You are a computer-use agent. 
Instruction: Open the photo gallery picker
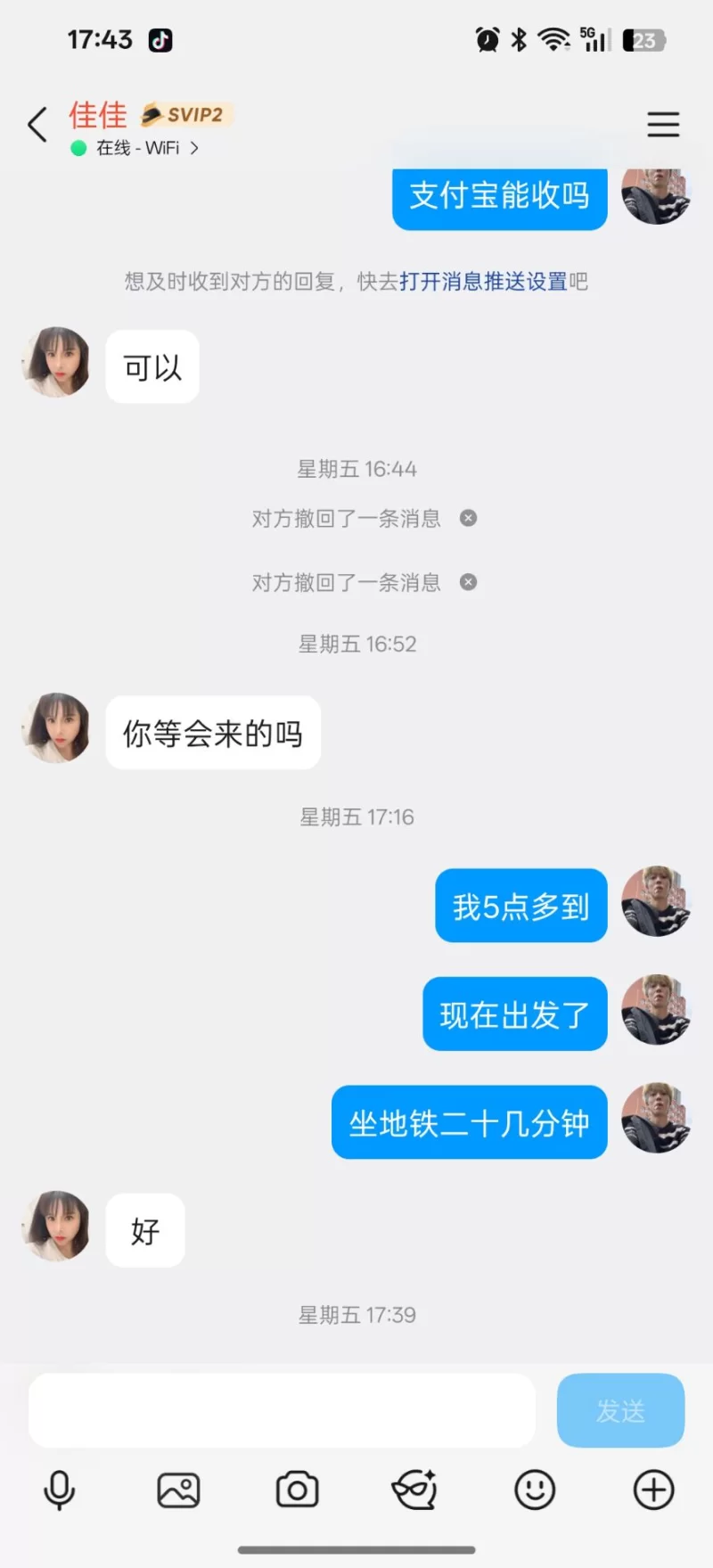pos(178,1490)
